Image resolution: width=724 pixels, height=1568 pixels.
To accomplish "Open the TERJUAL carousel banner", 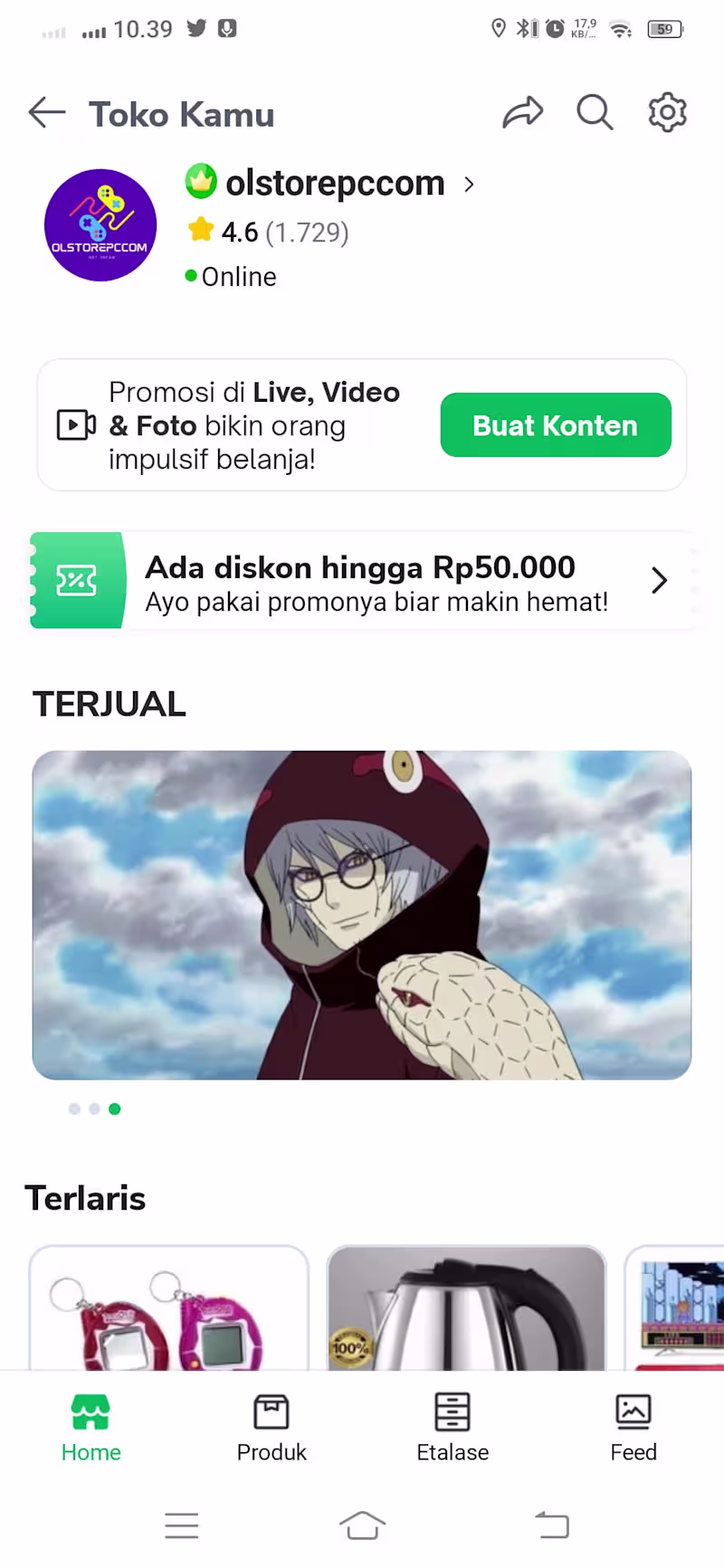I will (x=362, y=915).
